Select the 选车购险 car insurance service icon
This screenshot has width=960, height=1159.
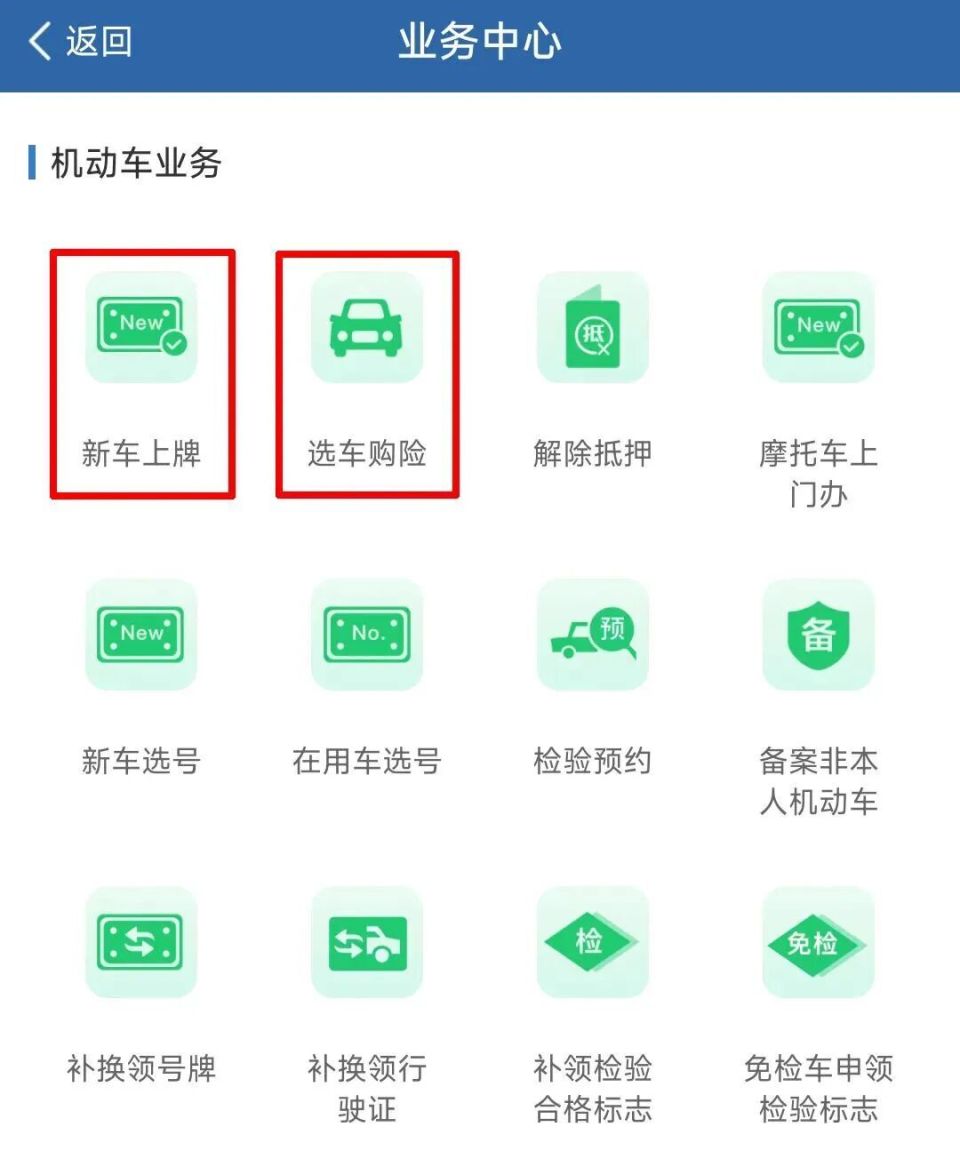tap(367, 330)
